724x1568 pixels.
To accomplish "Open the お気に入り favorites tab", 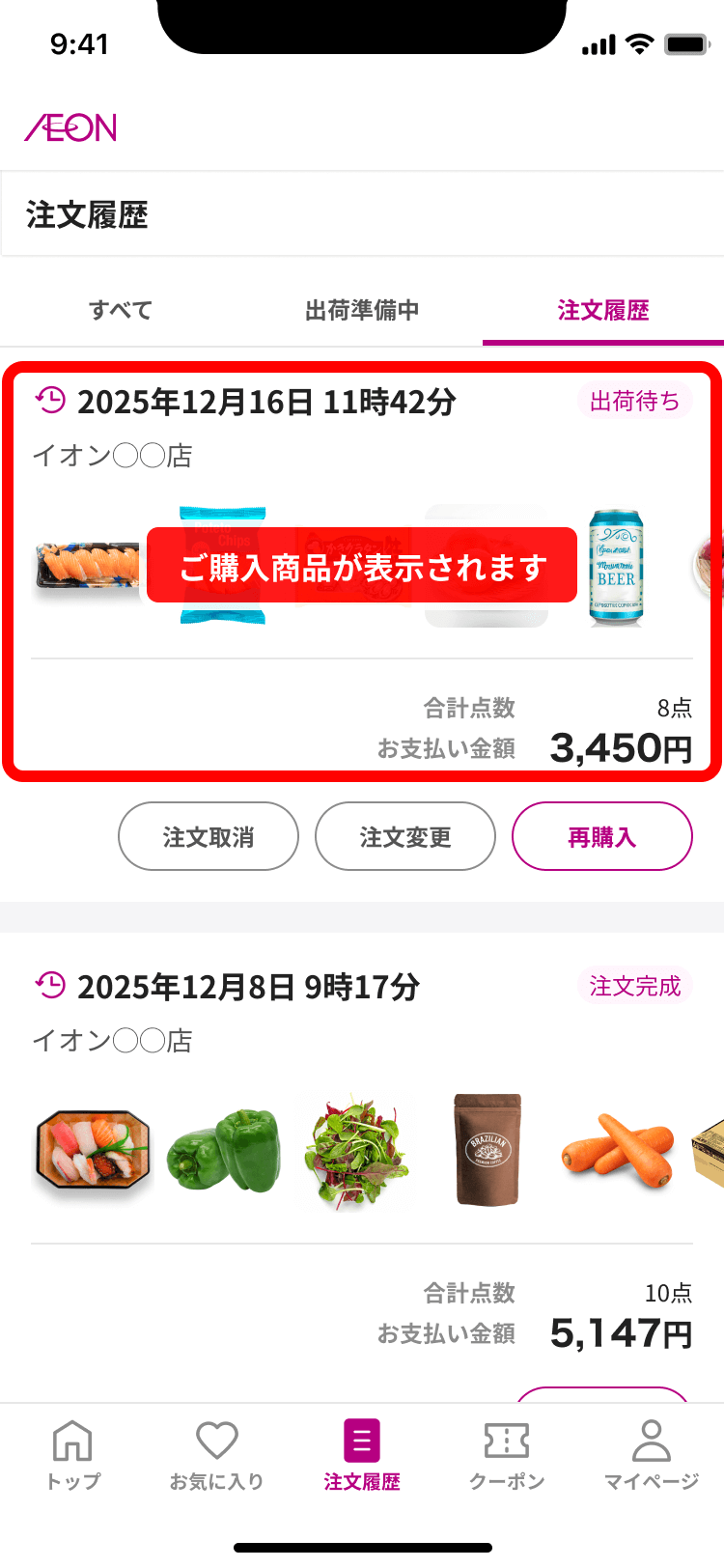I will (x=217, y=1454).
